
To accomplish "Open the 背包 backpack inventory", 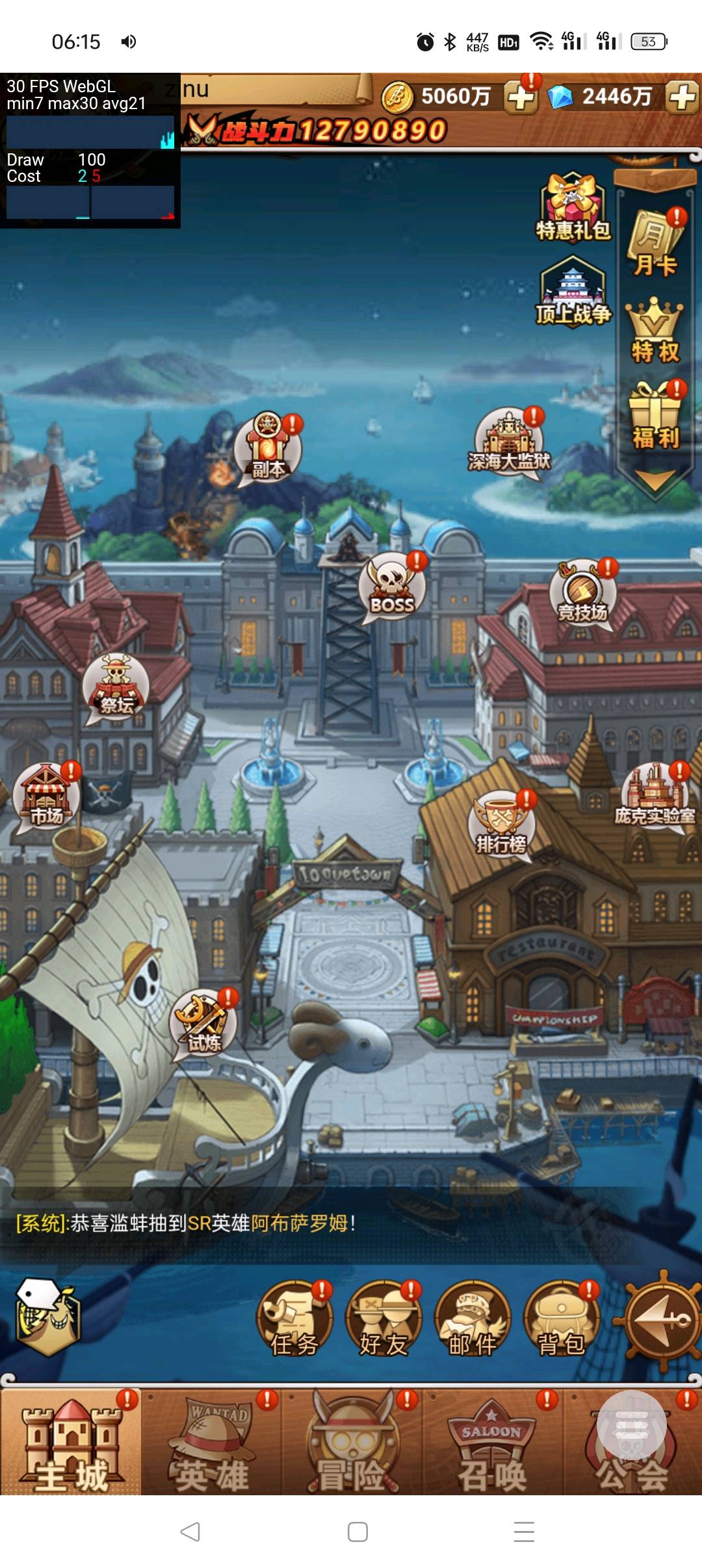I will coord(562,1320).
